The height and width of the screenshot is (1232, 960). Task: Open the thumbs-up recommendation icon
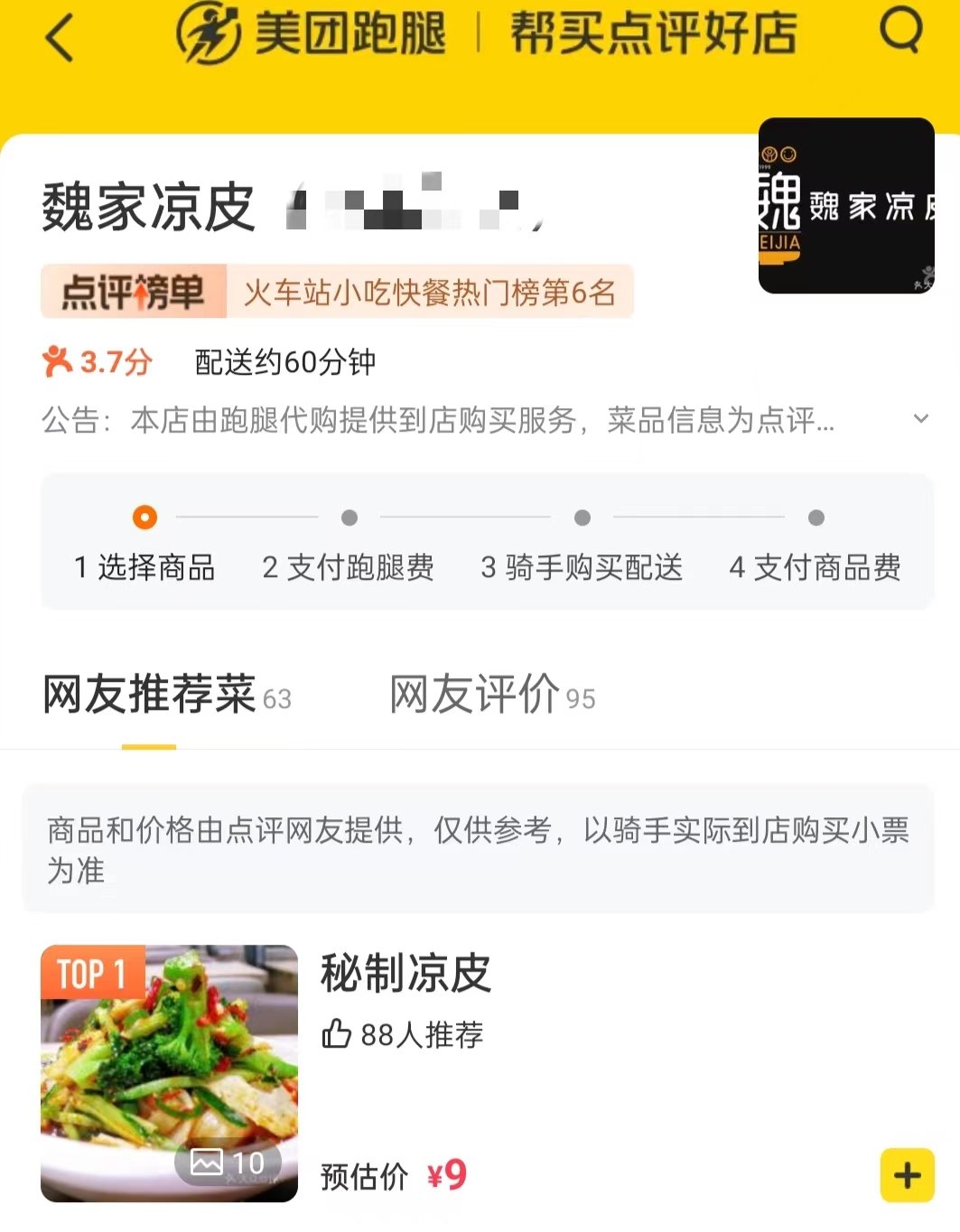click(x=338, y=1035)
